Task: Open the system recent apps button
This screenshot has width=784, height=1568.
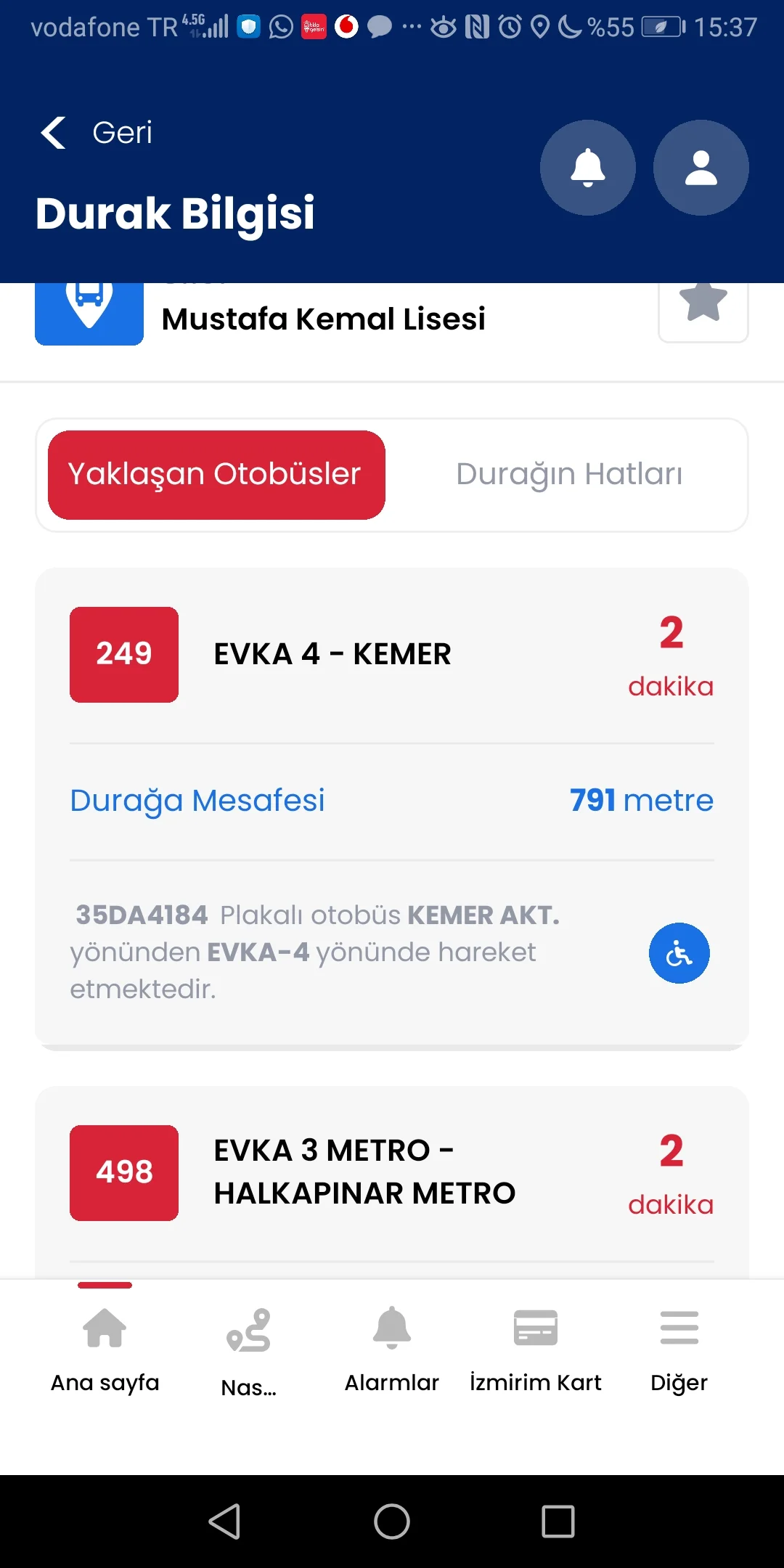Action: click(558, 1521)
